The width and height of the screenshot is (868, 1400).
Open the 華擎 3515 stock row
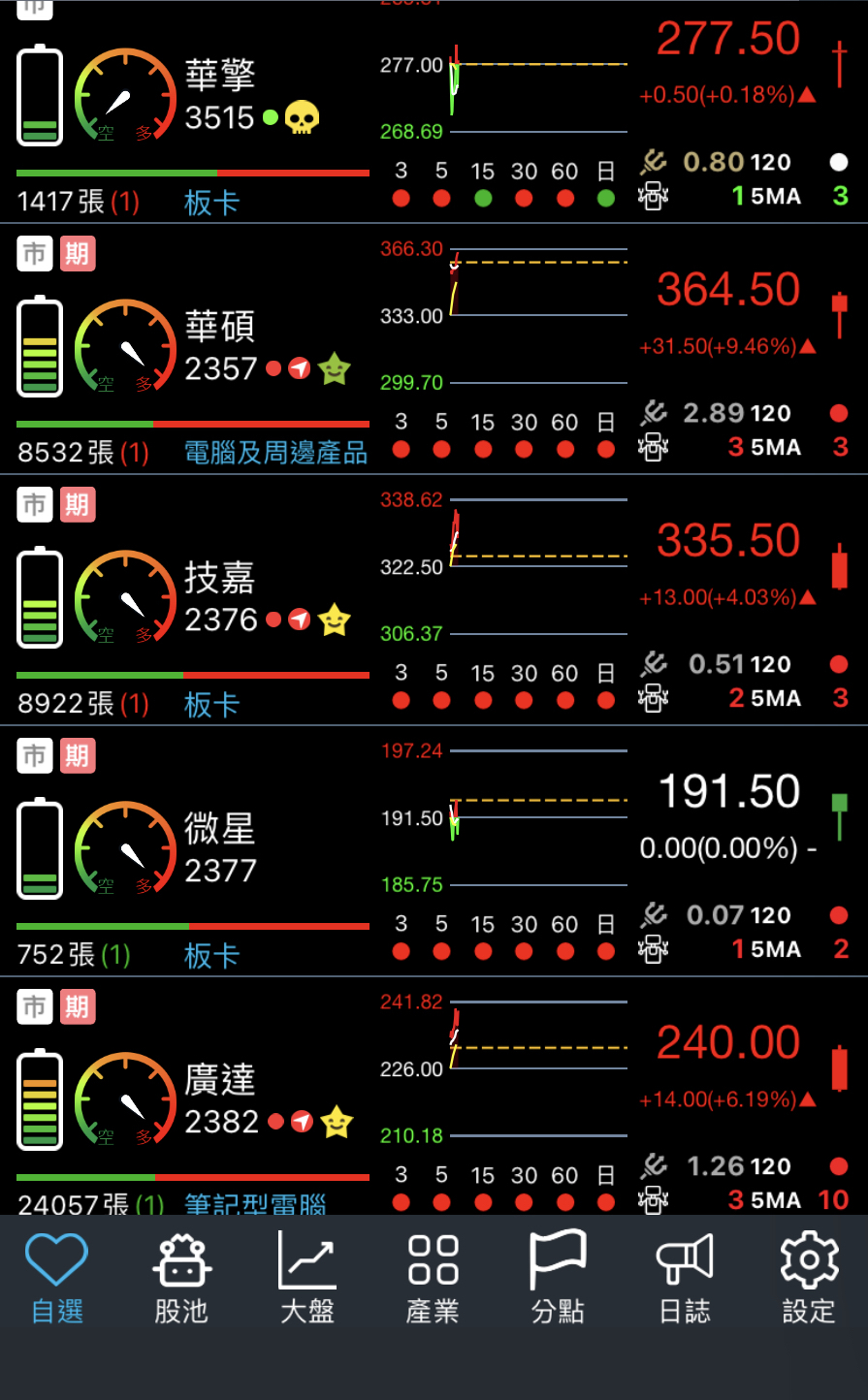tap(220, 96)
